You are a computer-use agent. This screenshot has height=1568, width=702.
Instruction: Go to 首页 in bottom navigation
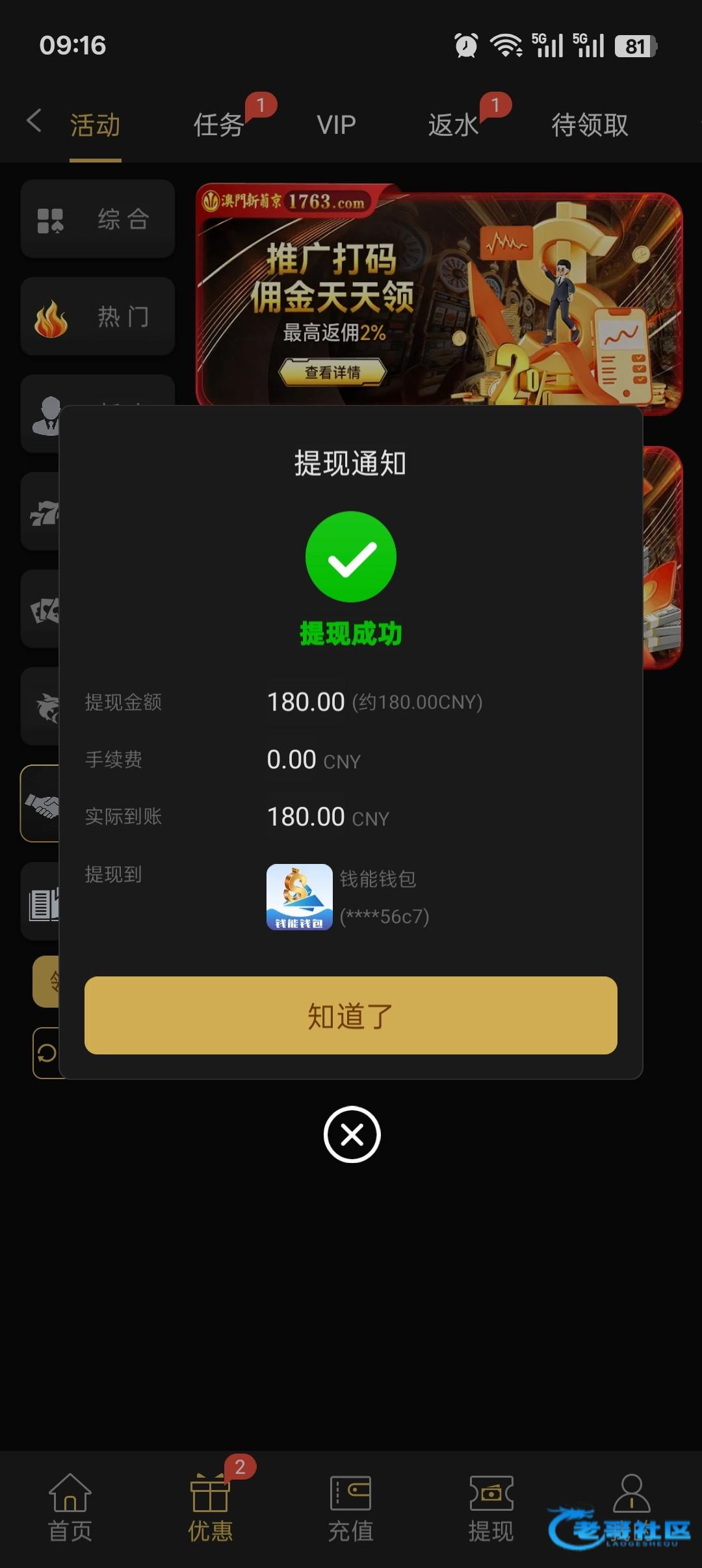tap(70, 1508)
